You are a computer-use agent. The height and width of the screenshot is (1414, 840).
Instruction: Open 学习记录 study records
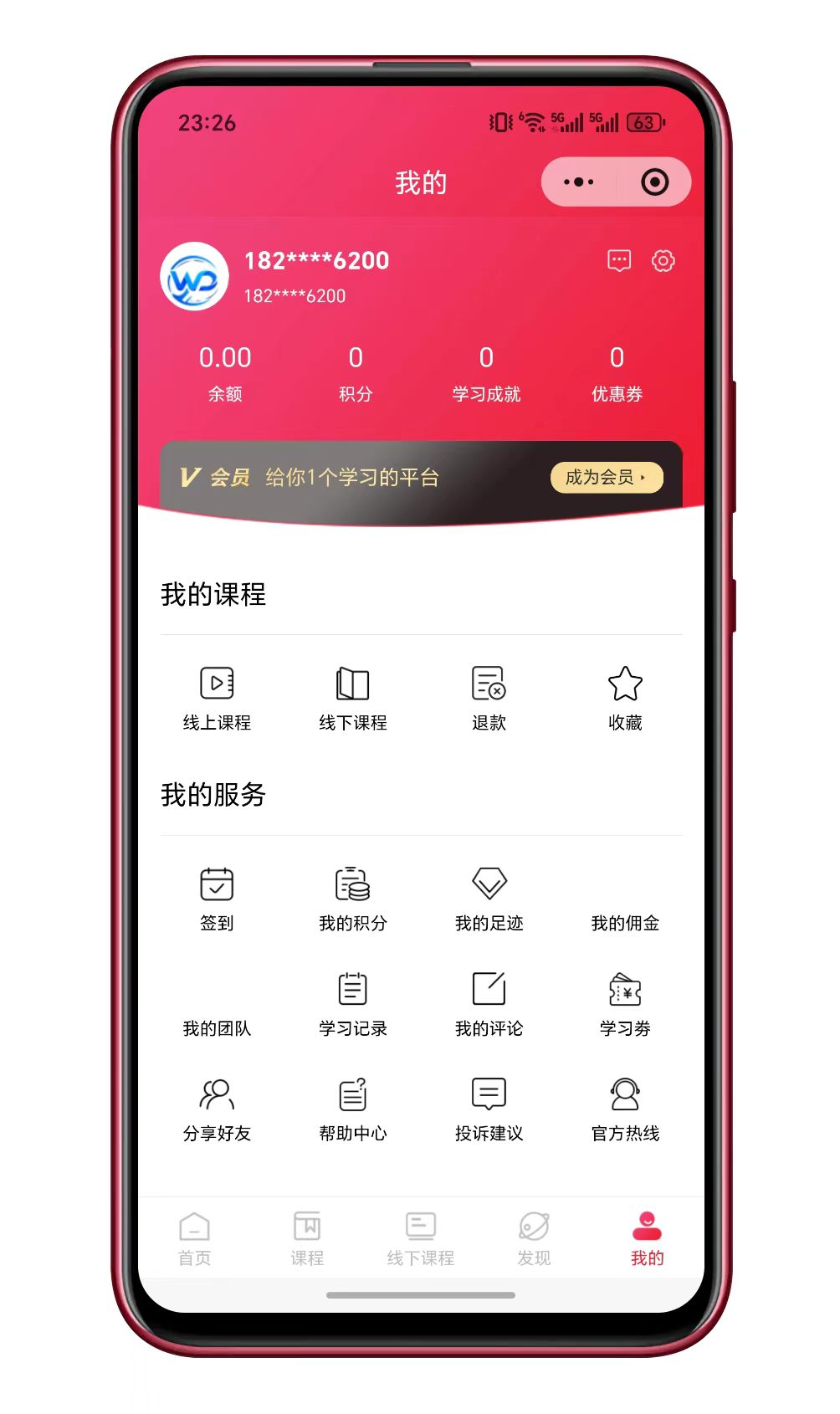tap(353, 1003)
